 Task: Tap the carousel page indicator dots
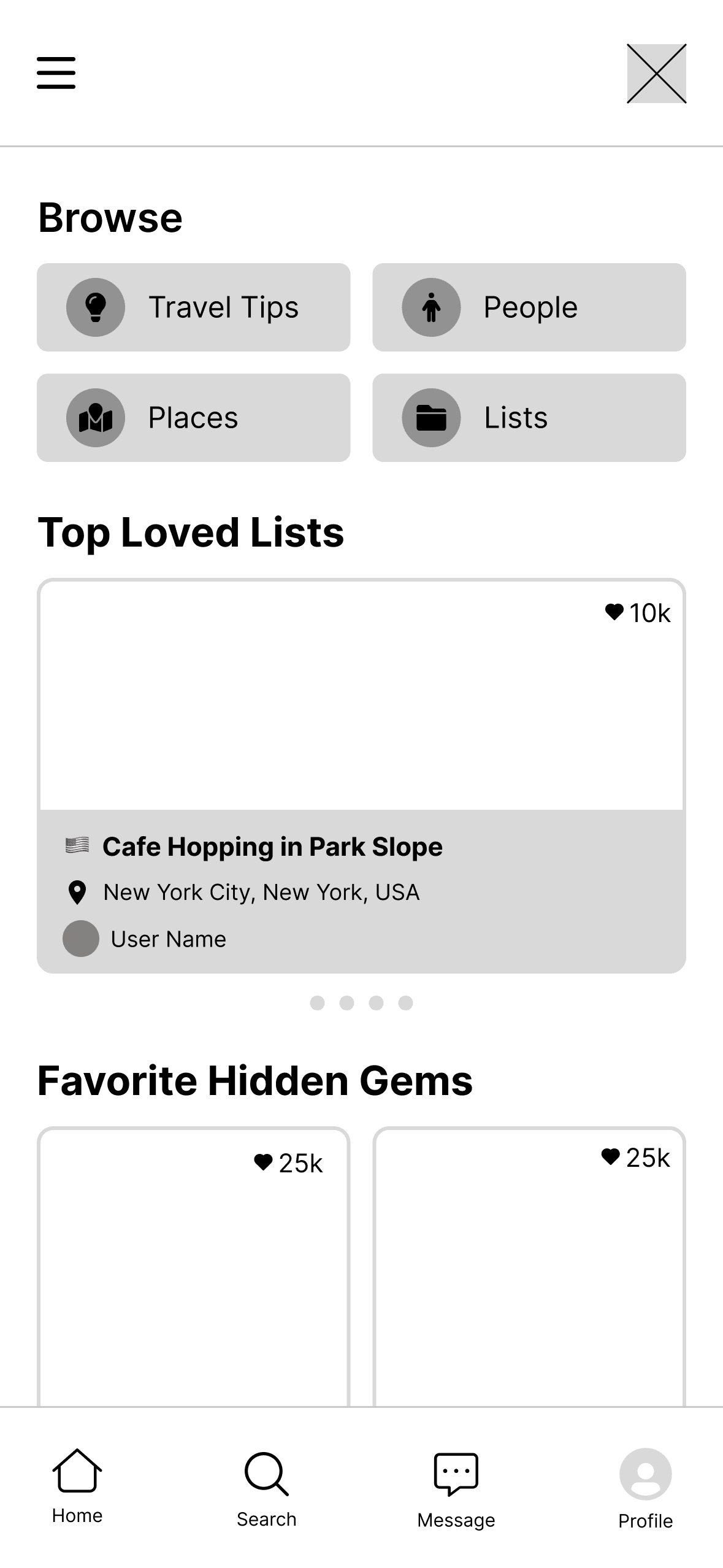click(x=361, y=1003)
